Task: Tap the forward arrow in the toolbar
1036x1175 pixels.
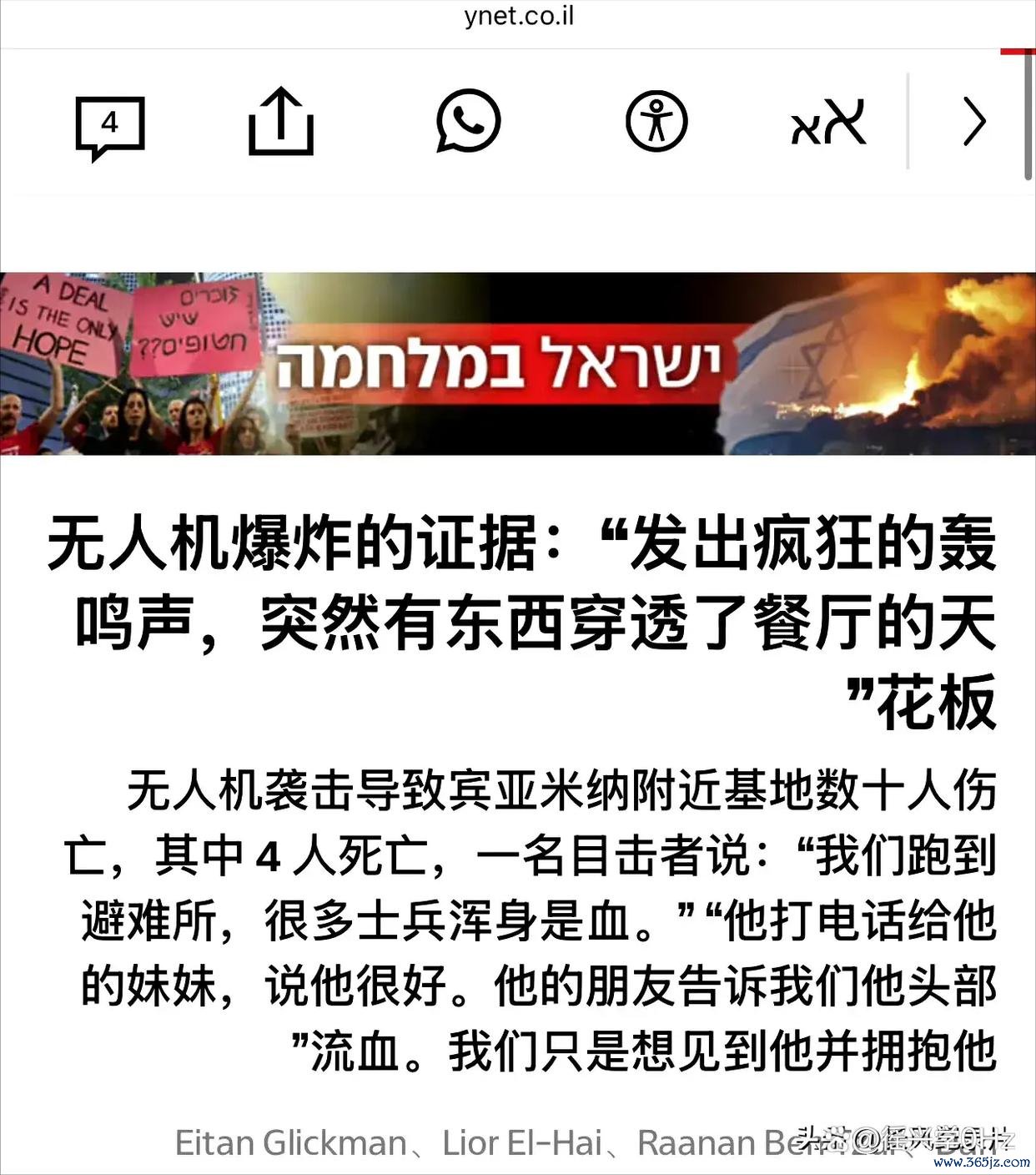Action: [973, 123]
